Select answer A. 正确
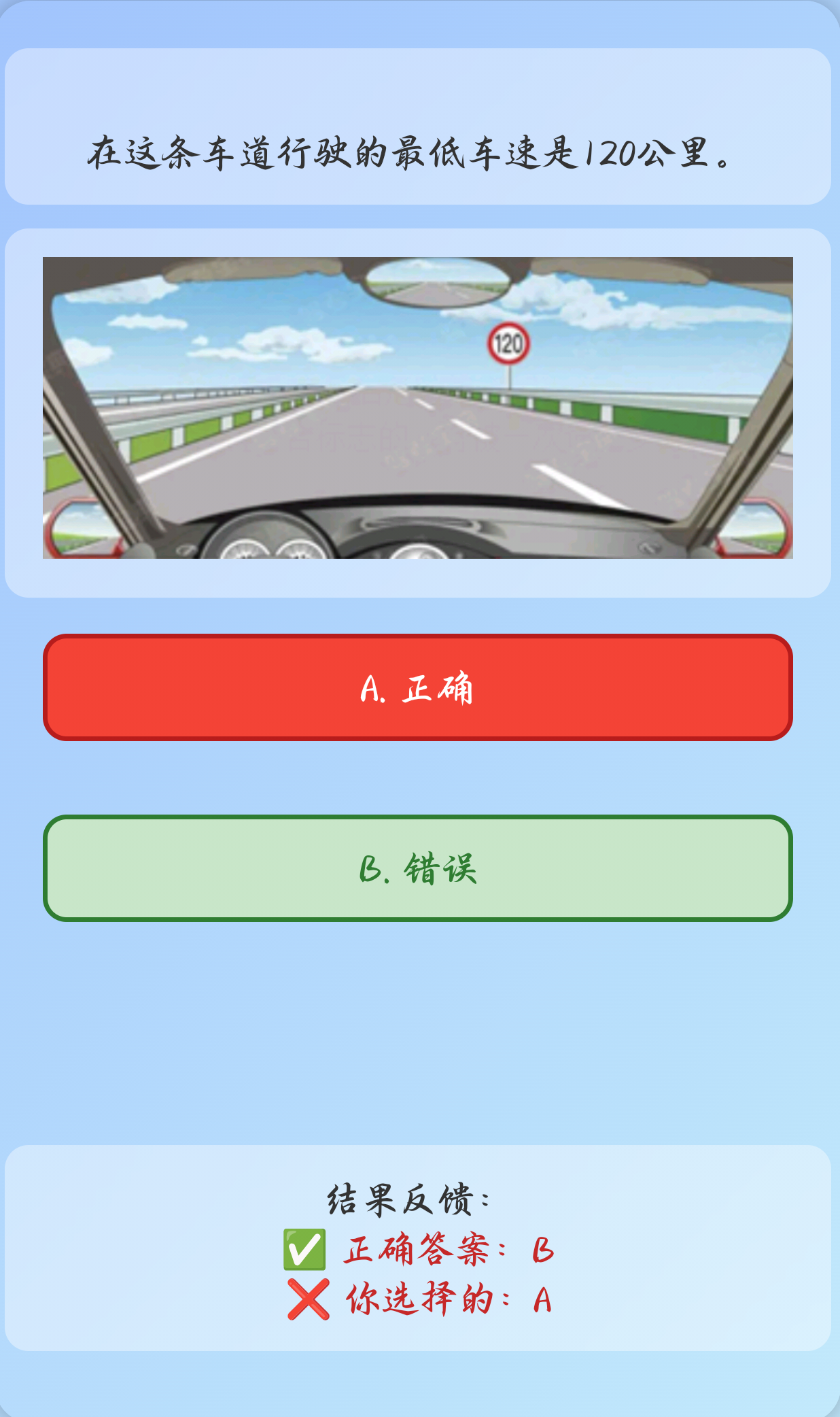The image size is (840, 1417). 417,687
